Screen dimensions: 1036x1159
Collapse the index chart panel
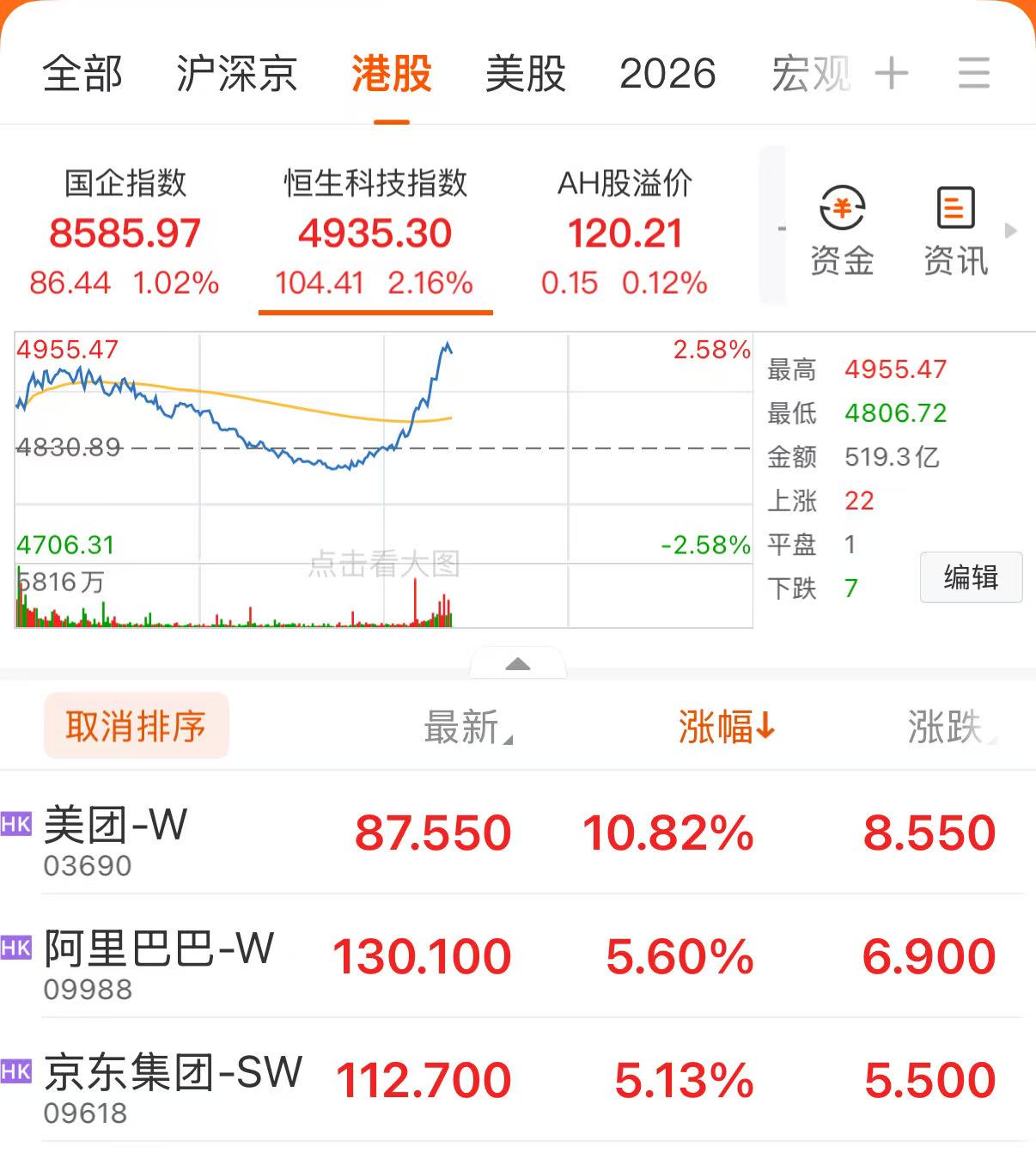point(518,663)
